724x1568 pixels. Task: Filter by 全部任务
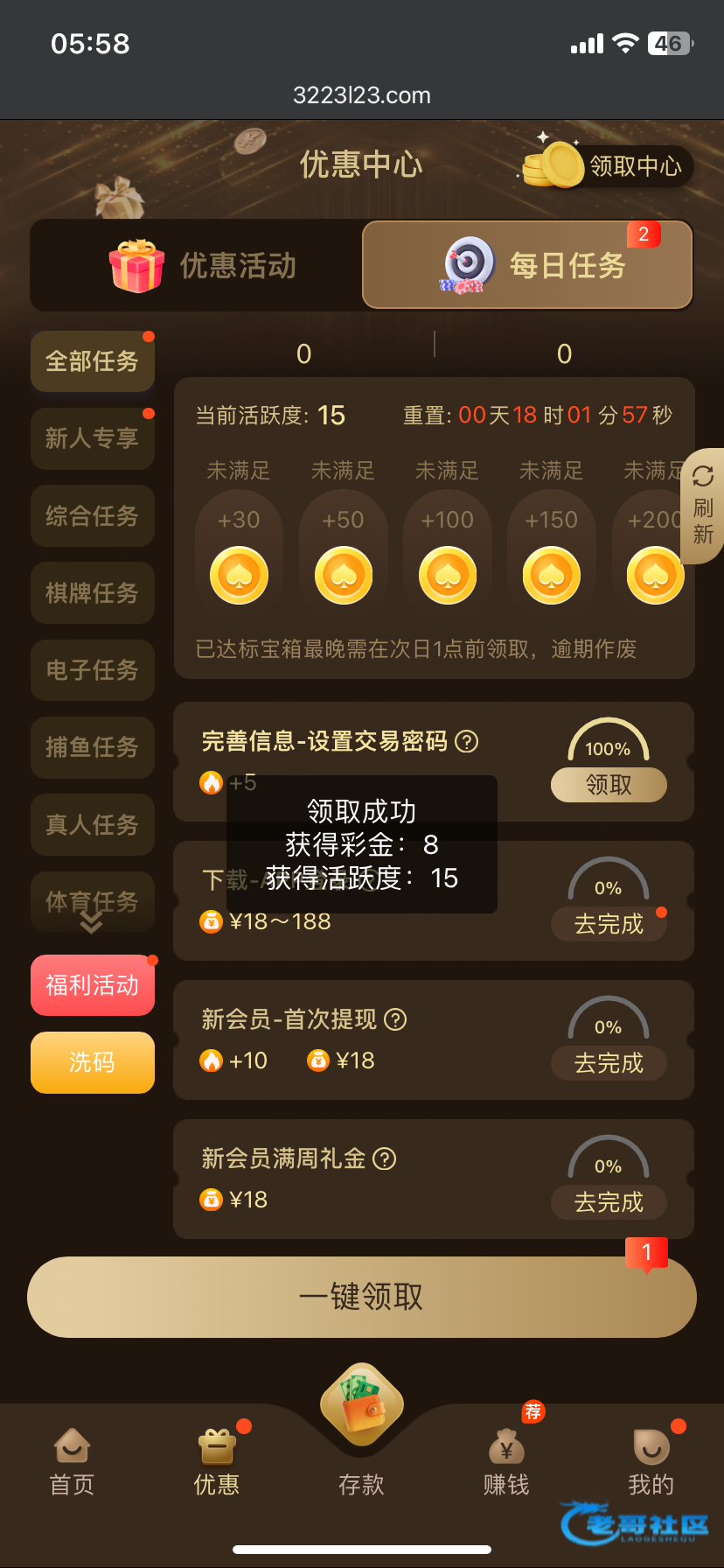(x=93, y=361)
